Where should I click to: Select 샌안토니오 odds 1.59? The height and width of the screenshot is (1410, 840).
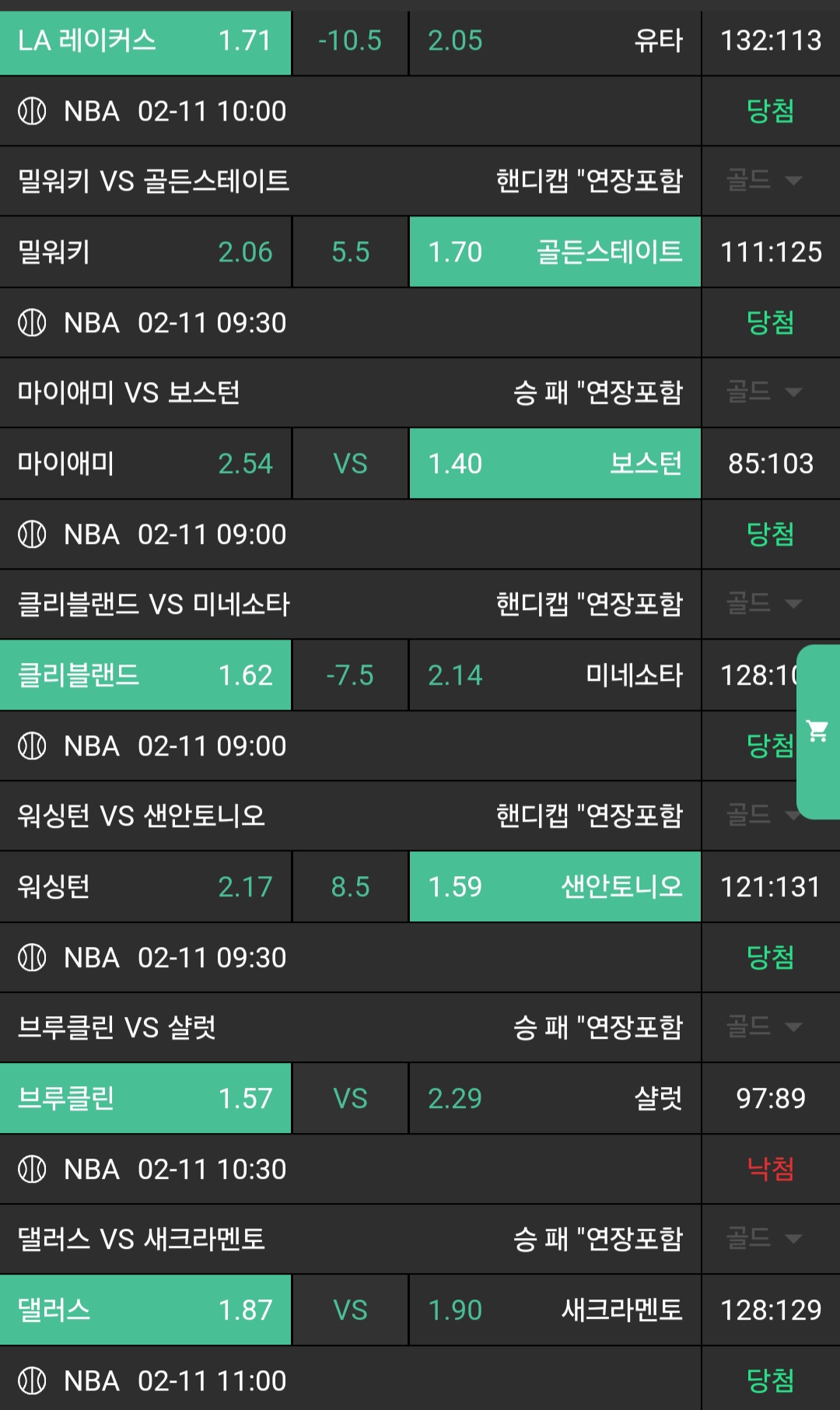pyautogui.click(x=555, y=887)
